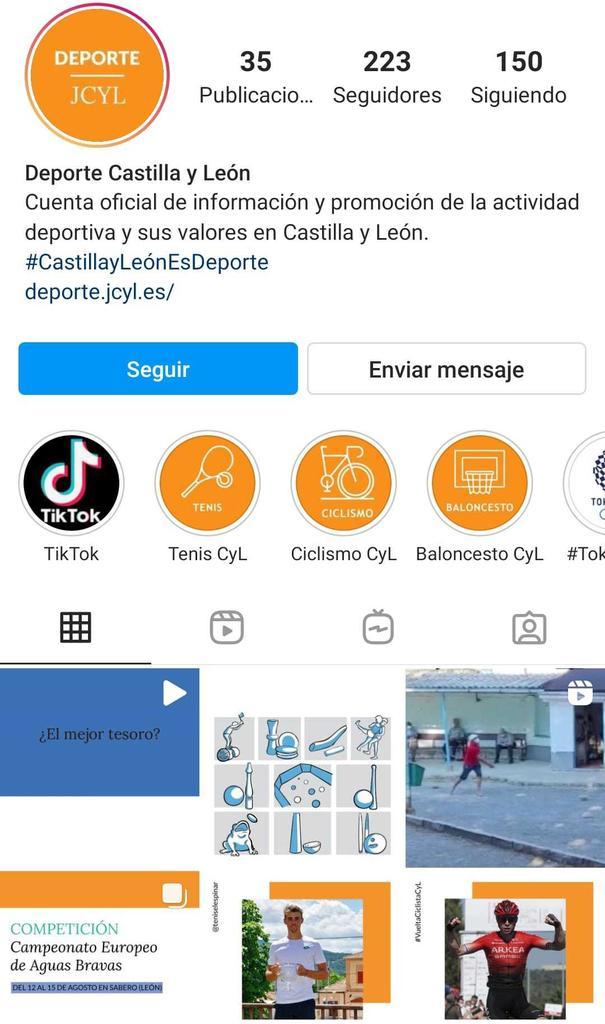Open the traditional games icons post
The image size is (605, 1024).
(x=302, y=767)
